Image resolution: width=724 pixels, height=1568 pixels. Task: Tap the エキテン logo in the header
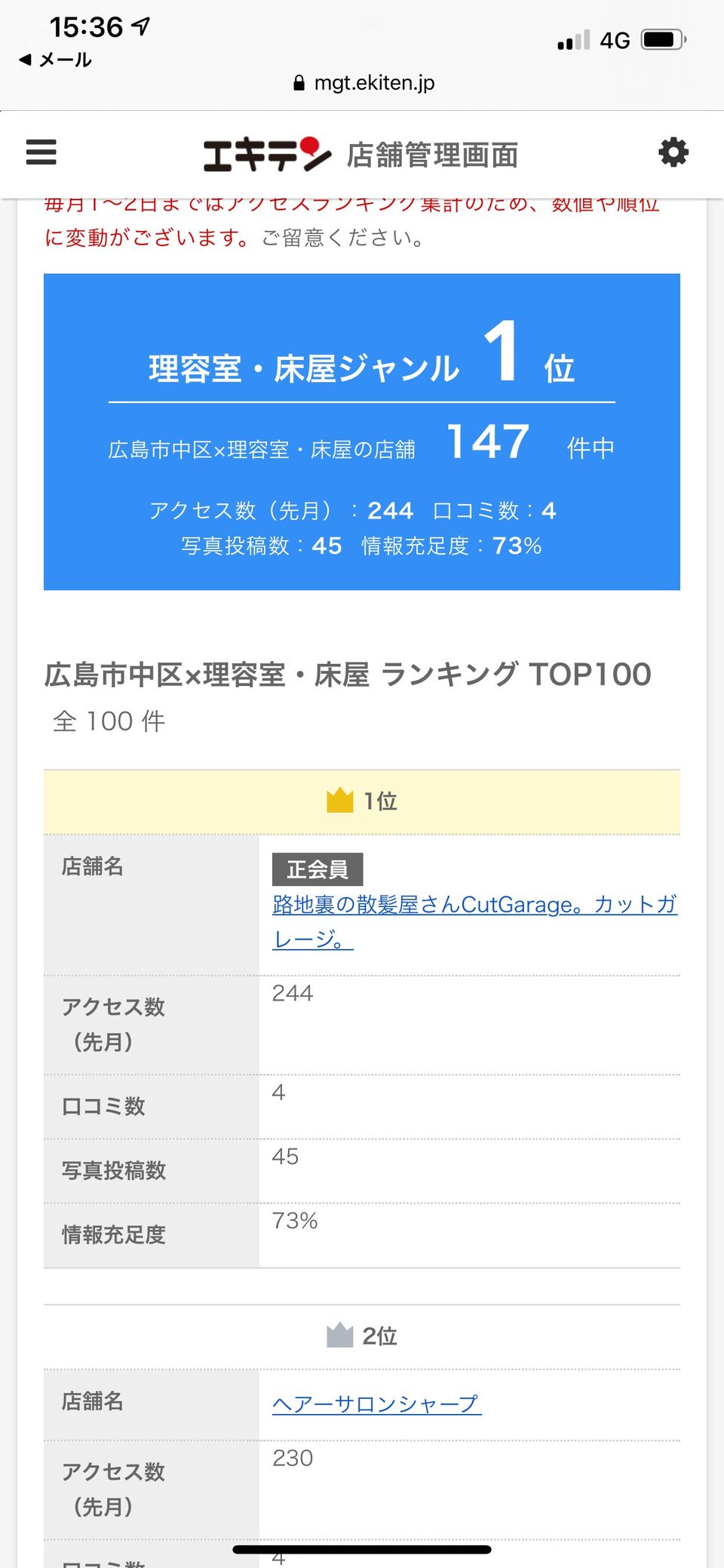coord(266,155)
